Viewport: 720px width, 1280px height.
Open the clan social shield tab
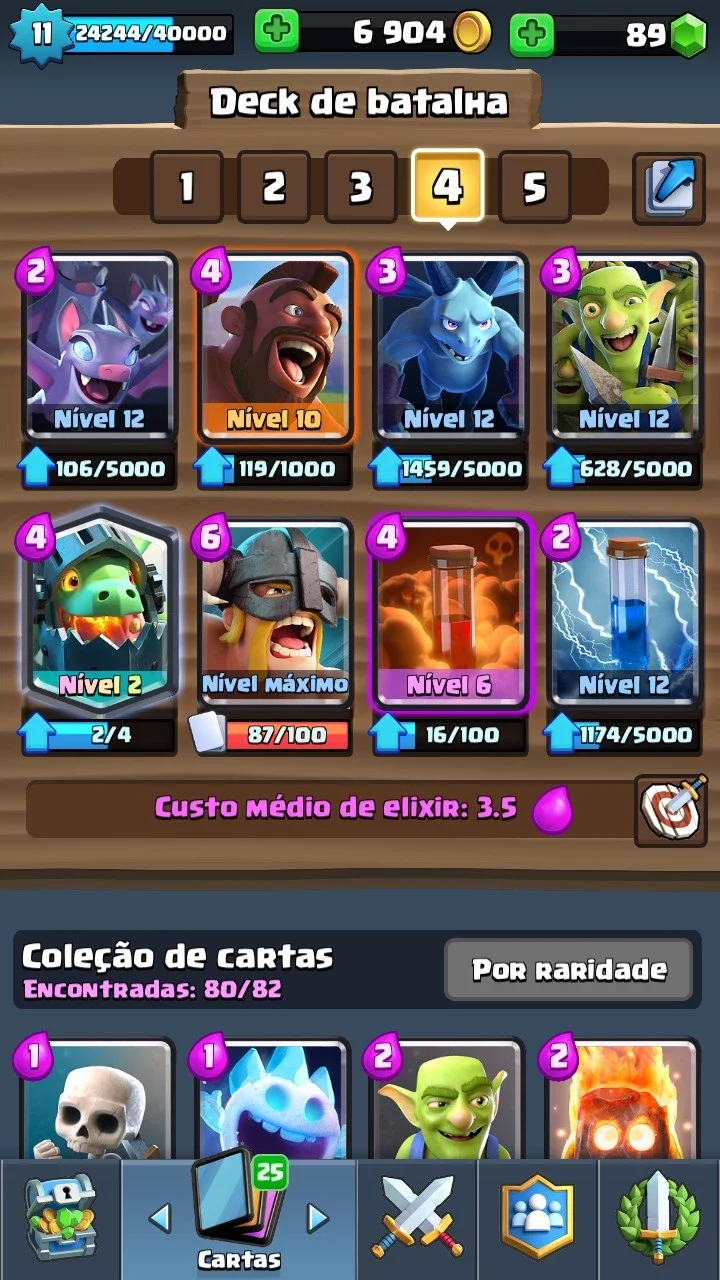537,1218
